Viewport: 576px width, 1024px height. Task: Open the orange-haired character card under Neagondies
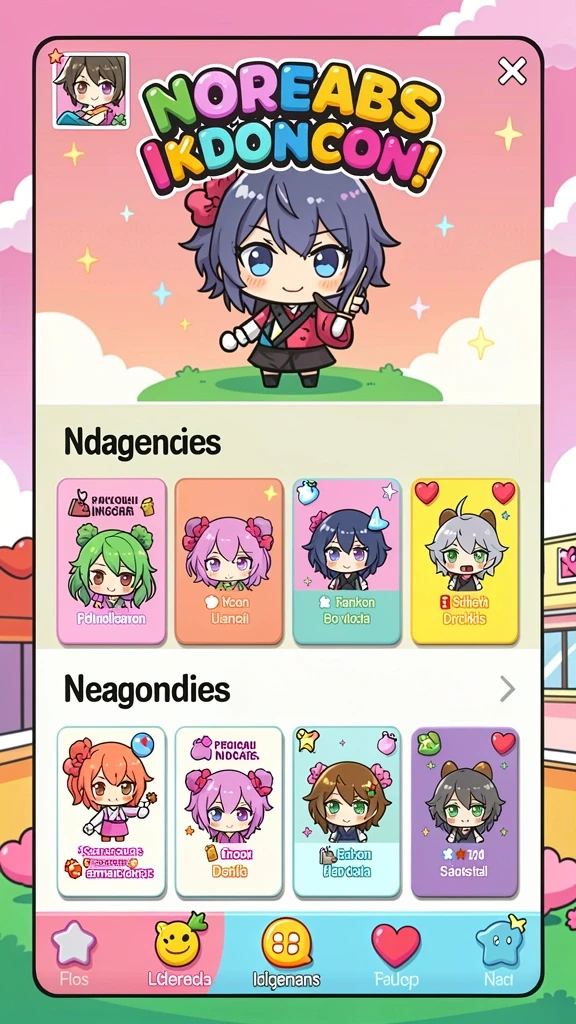112,812
